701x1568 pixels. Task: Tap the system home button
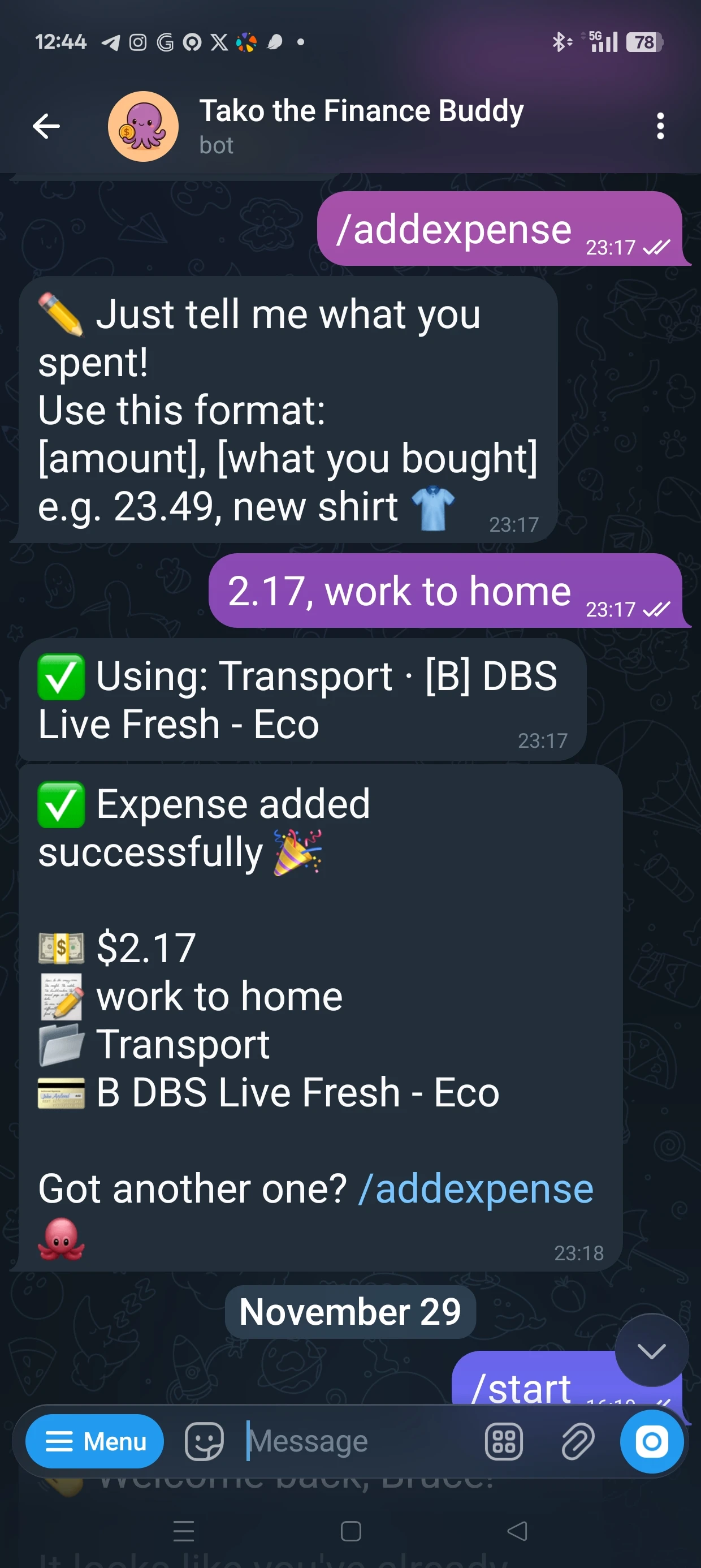(350, 1530)
